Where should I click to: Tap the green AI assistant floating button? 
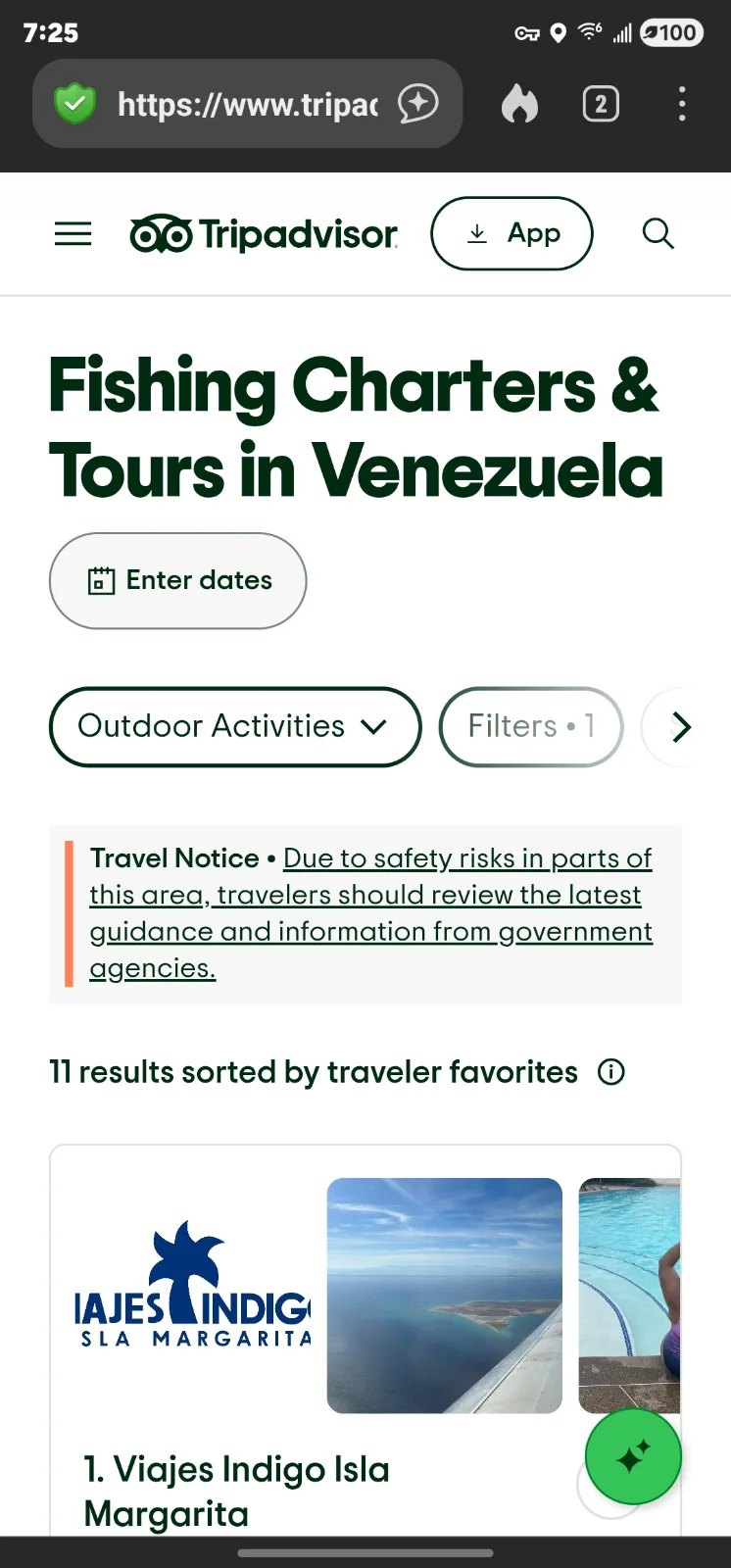pyautogui.click(x=633, y=1456)
